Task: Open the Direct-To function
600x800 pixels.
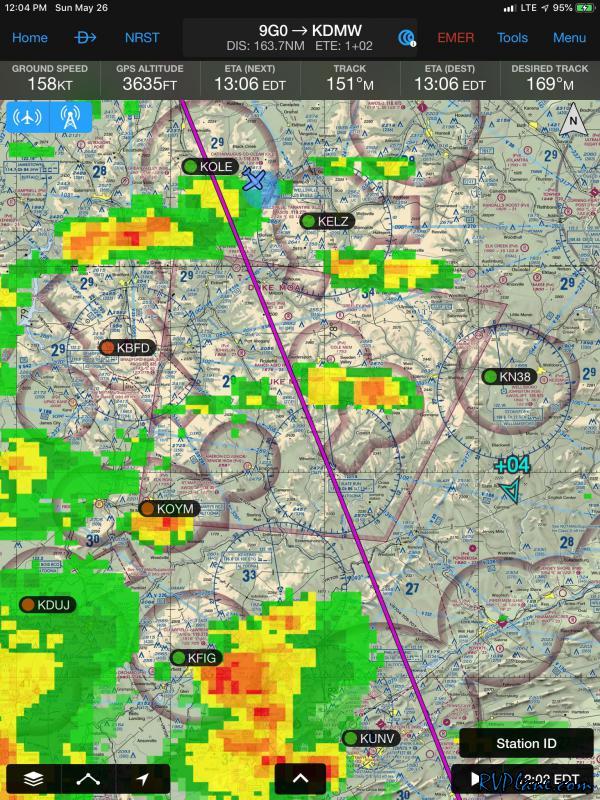Action: coord(86,38)
